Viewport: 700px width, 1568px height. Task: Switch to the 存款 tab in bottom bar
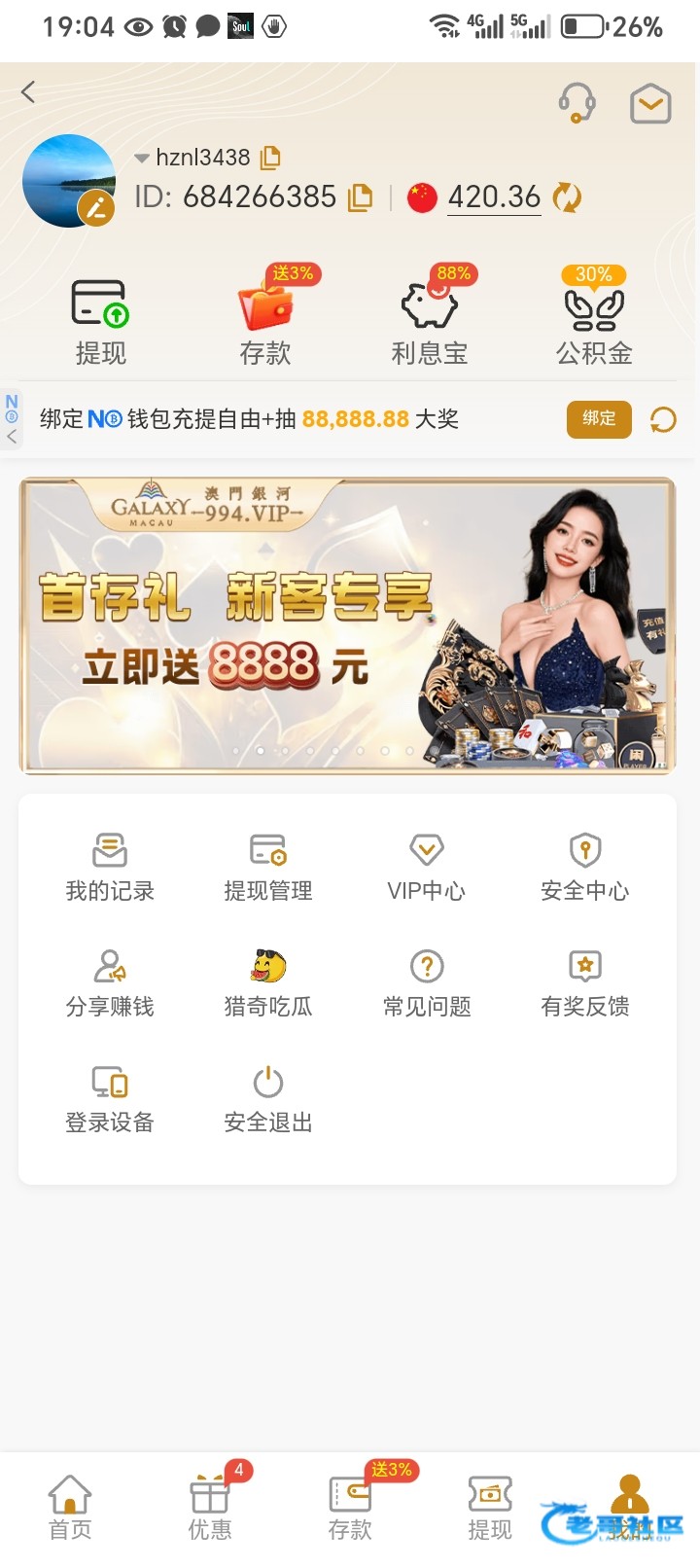(350, 1508)
